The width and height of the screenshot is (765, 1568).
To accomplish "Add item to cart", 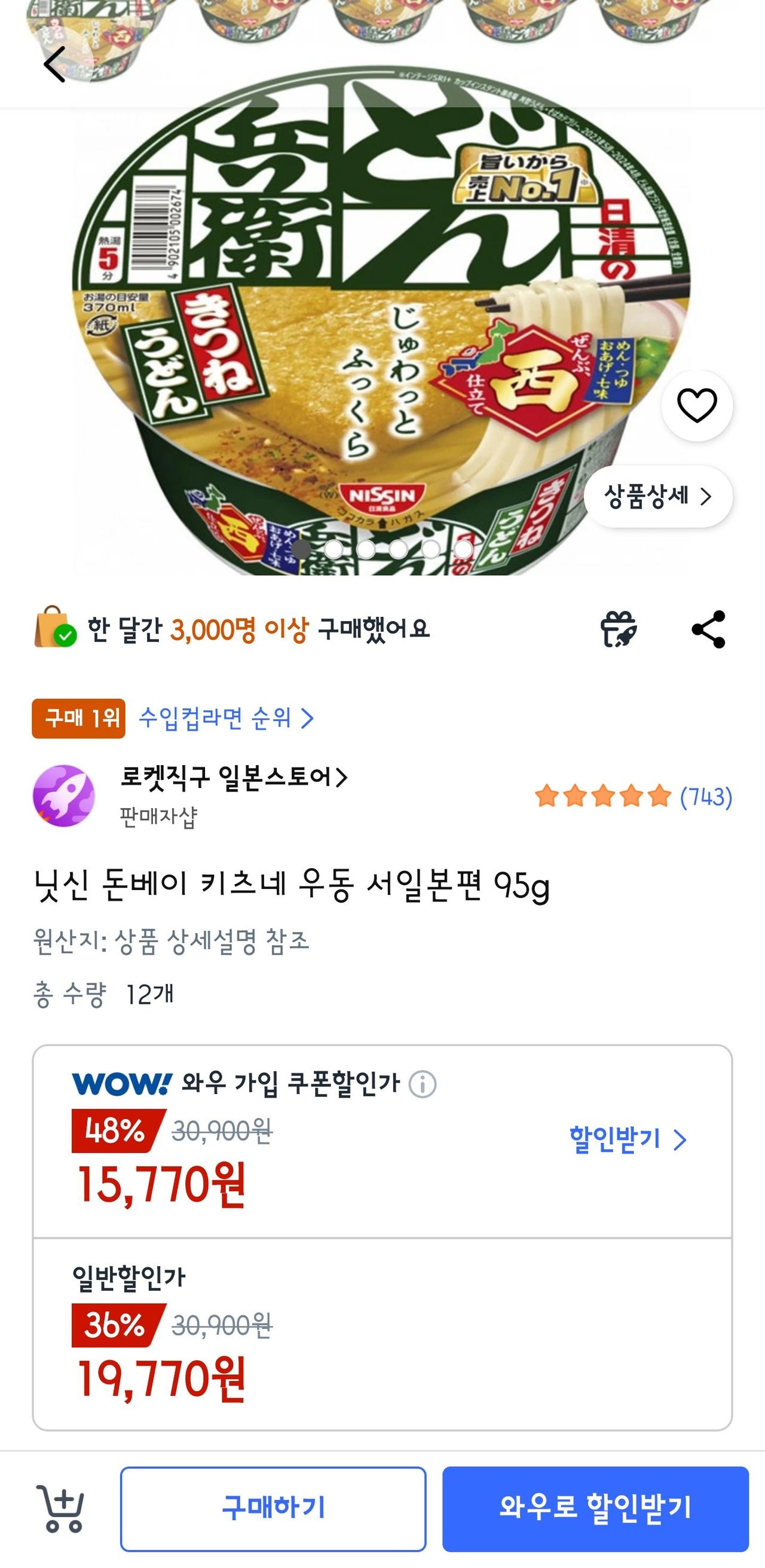I will tap(63, 1508).
